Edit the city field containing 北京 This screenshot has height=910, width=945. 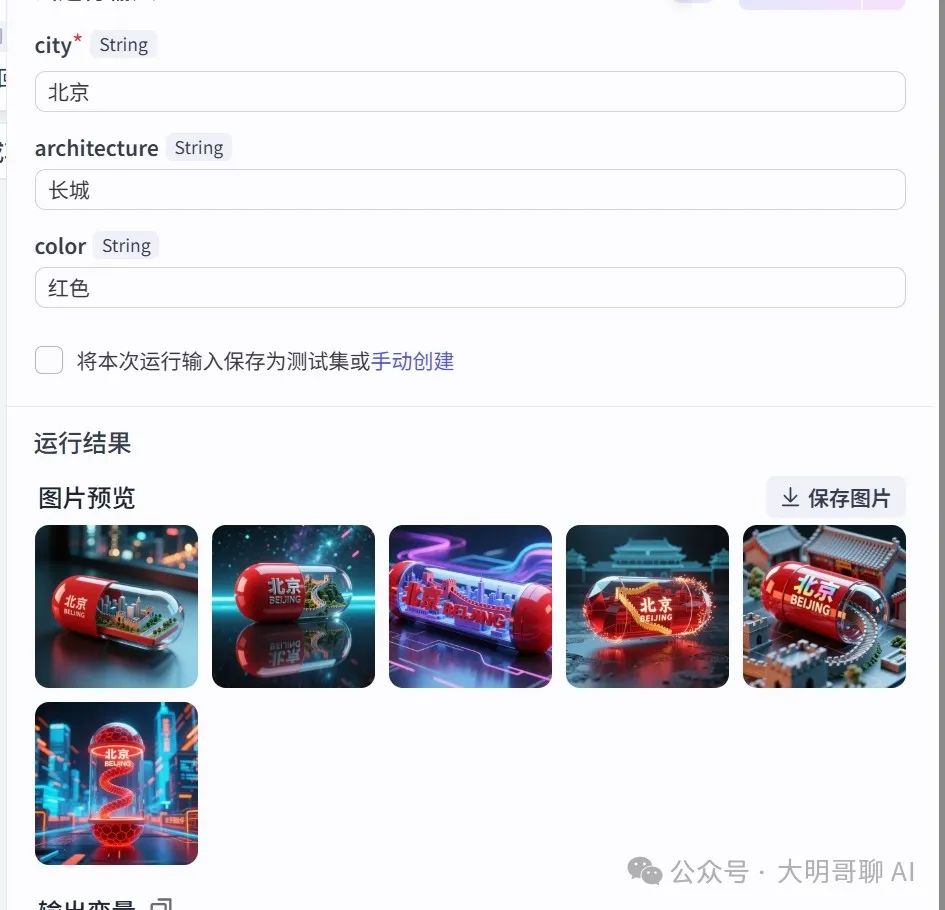(x=470, y=92)
